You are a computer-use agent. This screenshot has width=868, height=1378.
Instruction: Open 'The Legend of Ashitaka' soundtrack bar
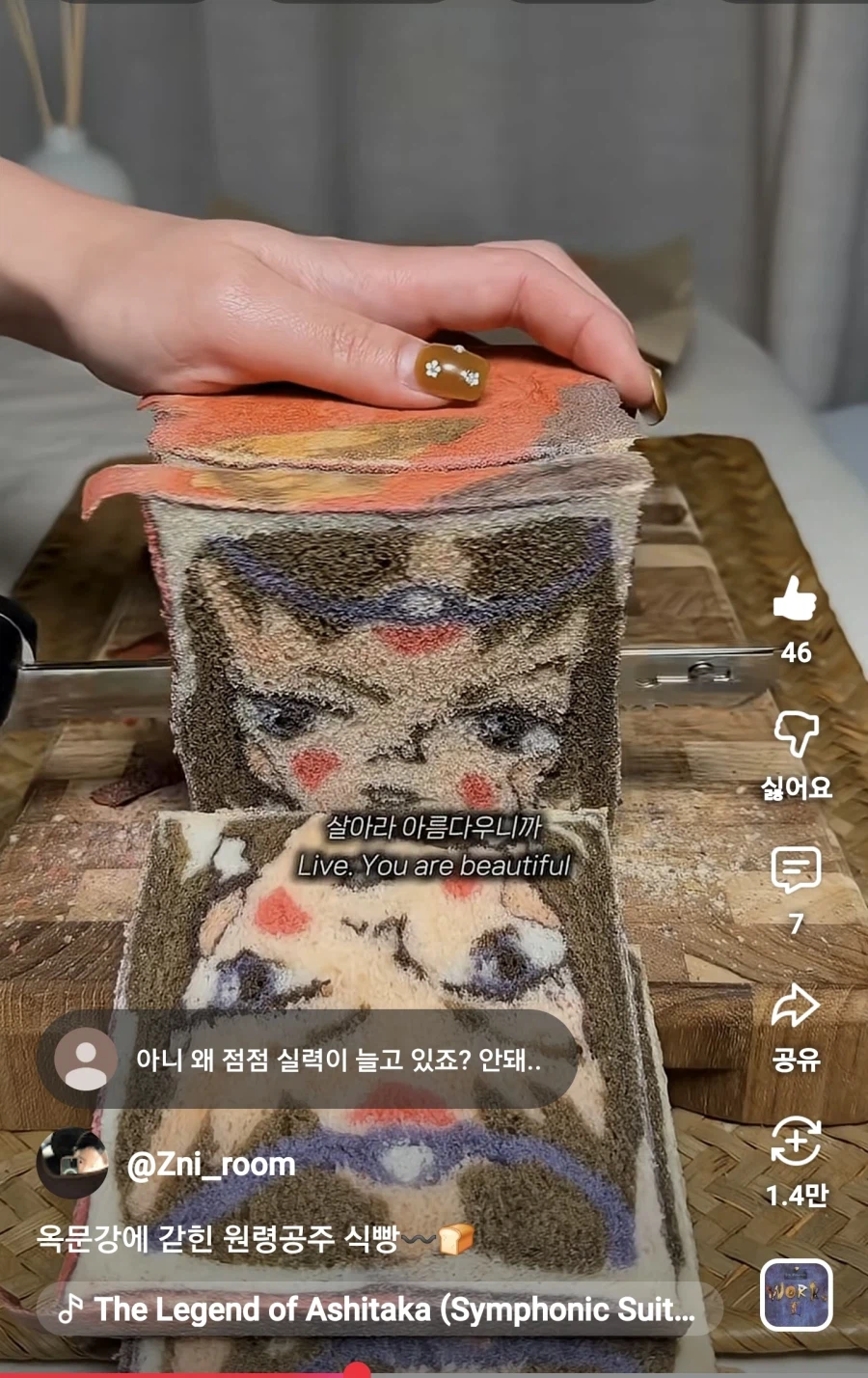tap(386, 1310)
